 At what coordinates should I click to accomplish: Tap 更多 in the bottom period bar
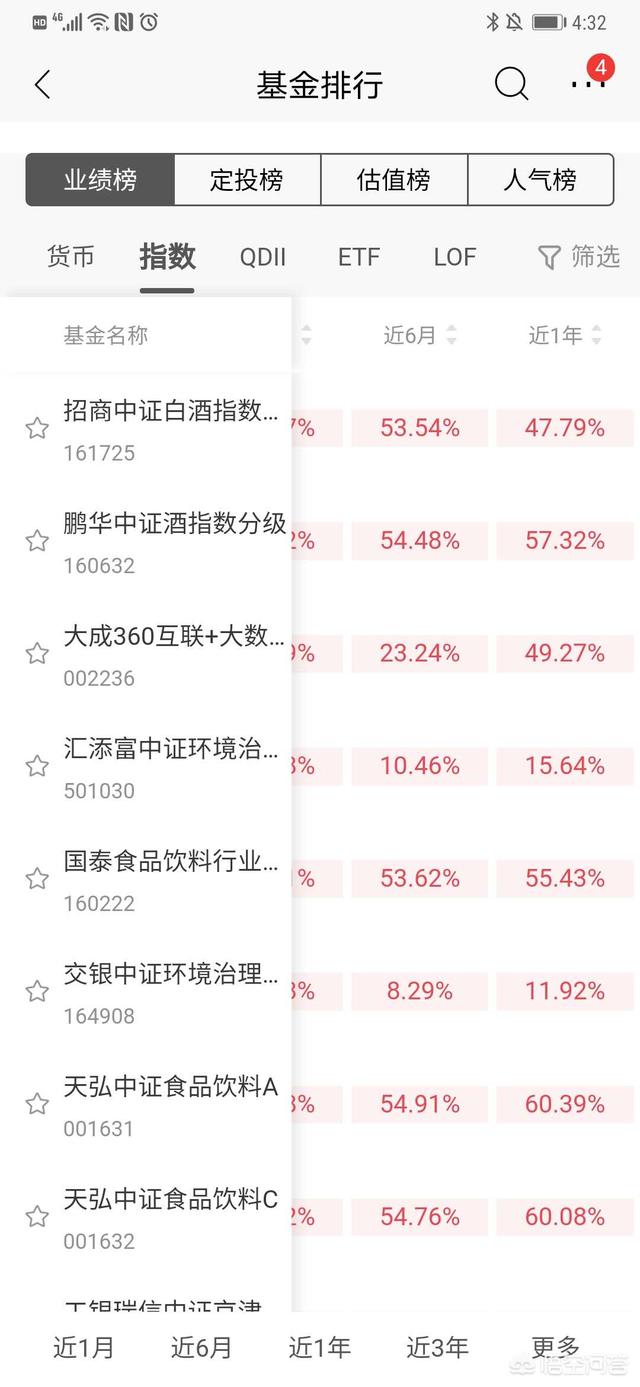pyautogui.click(x=555, y=1347)
